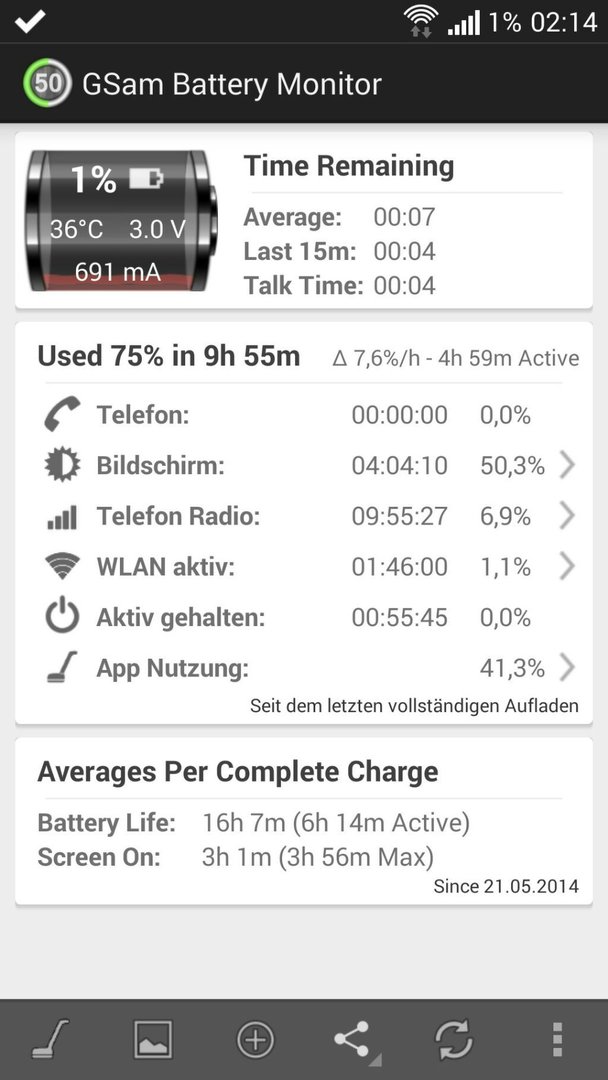Open App Nutzung breakdown
This screenshot has height=1080, width=608.
[304, 668]
